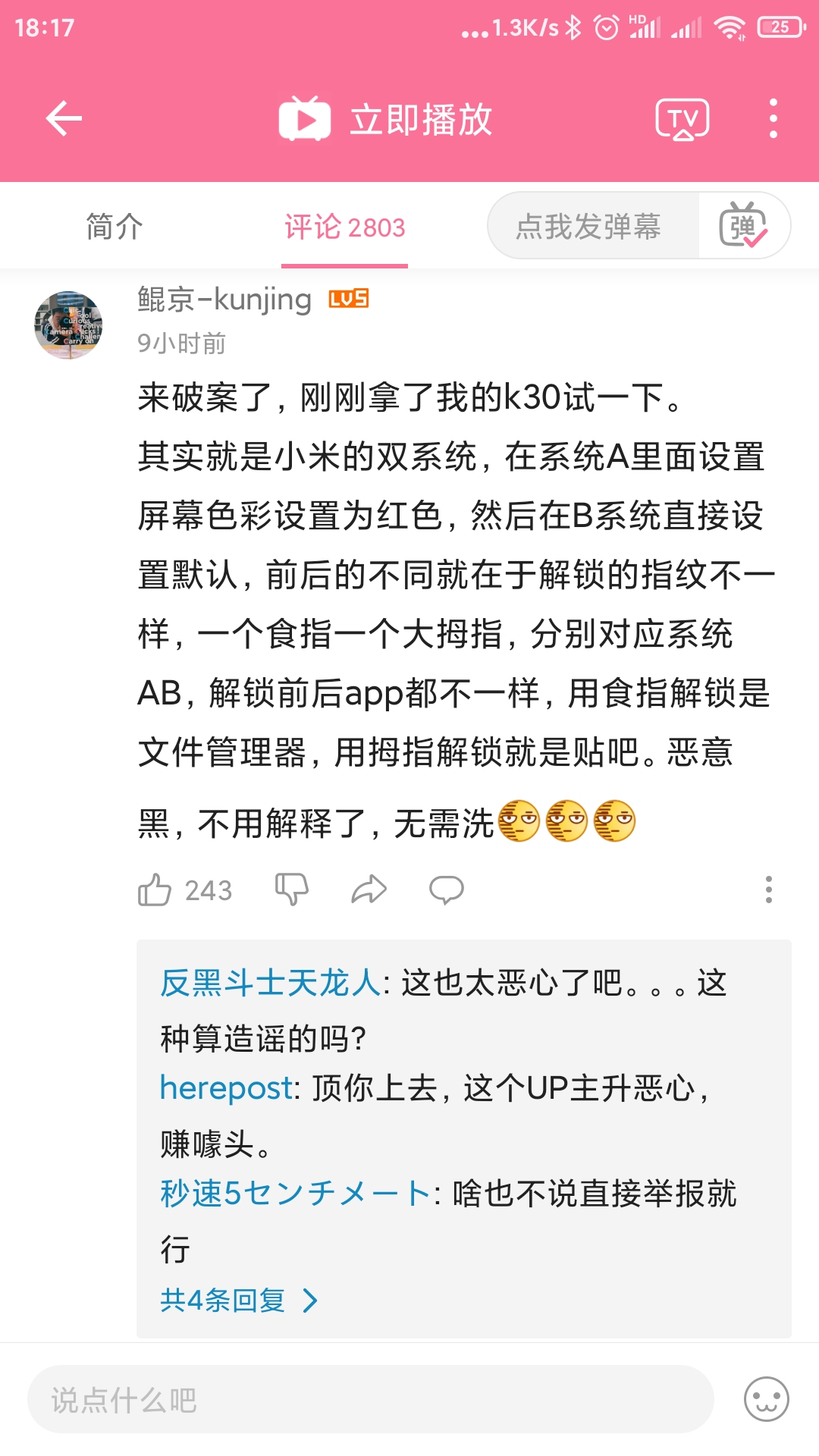Image resolution: width=819 pixels, height=1456 pixels.
Task: Tap the 说点什么吧 comment box
Action: tap(371, 1400)
